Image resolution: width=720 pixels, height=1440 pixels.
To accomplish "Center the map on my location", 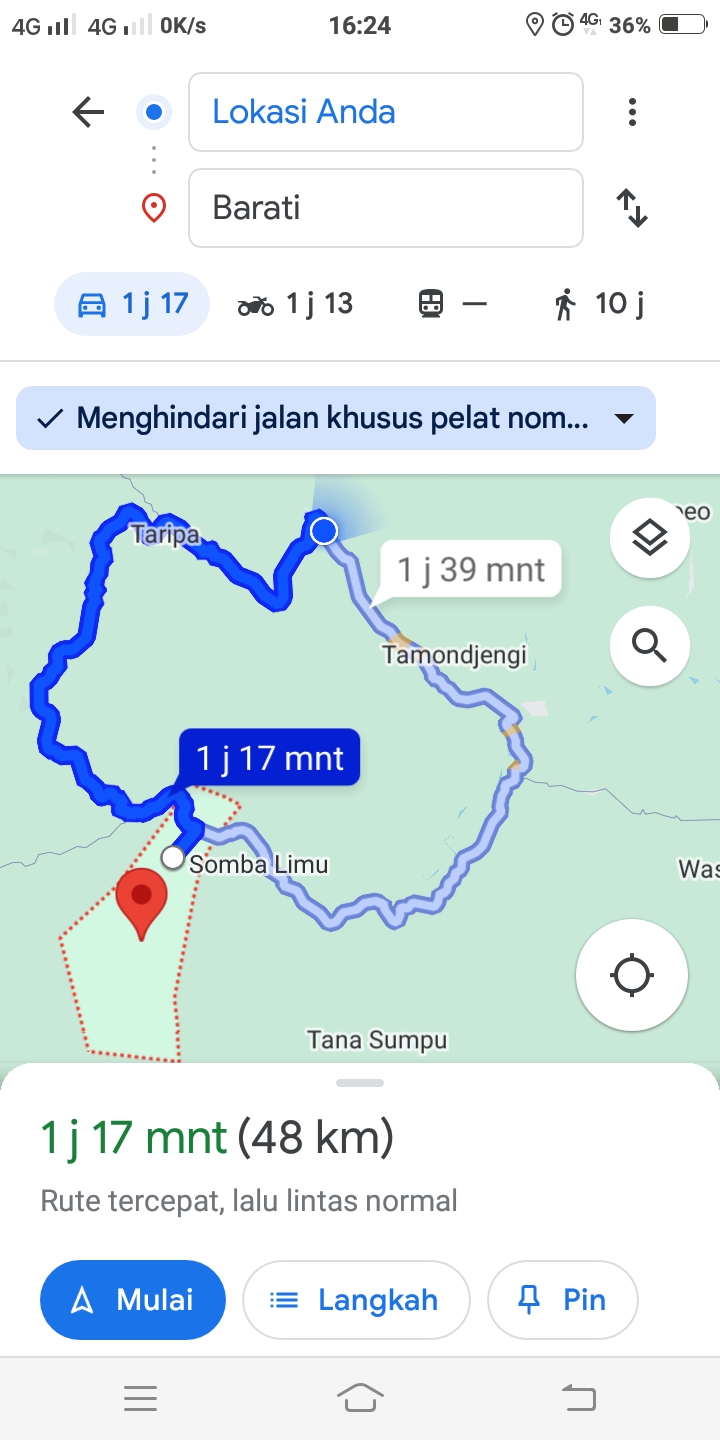I will [x=632, y=975].
